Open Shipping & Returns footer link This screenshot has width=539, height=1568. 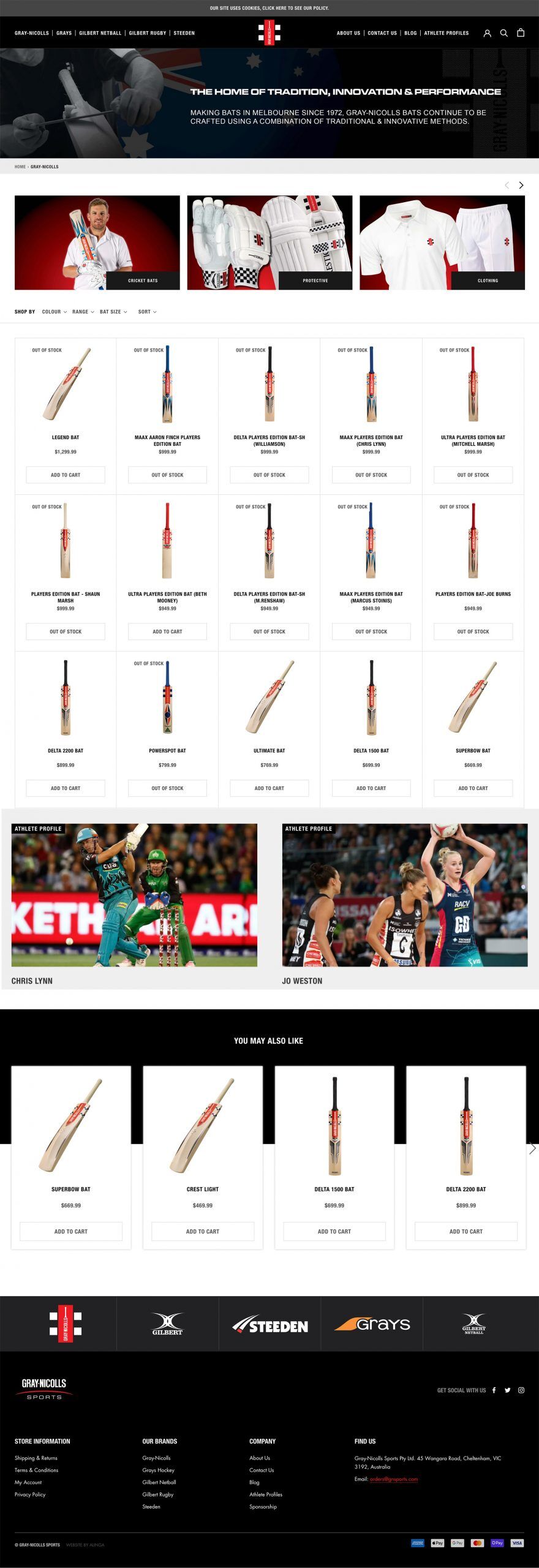point(36,1458)
